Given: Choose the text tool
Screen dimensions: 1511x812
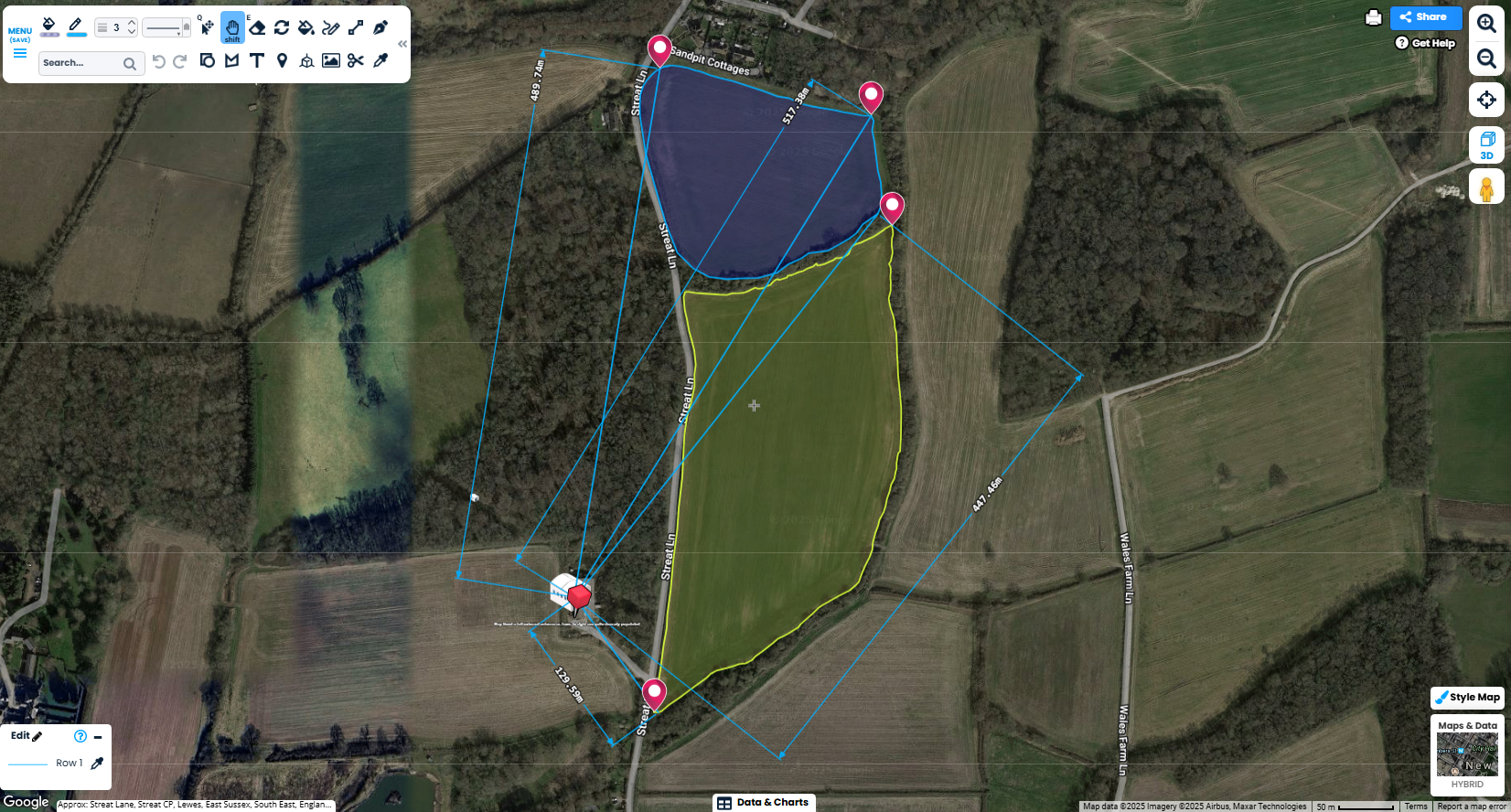Looking at the screenshot, I should 257,60.
